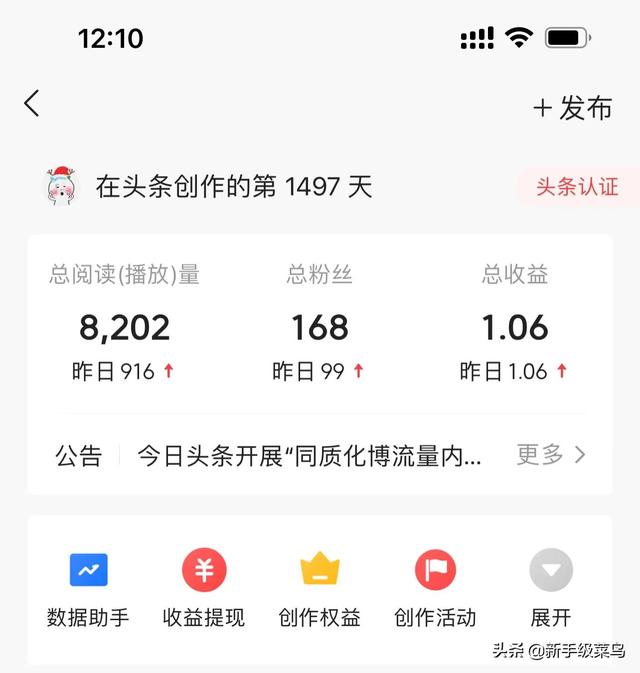
Task: Open 总收益 earnings details
Action: tap(515, 327)
